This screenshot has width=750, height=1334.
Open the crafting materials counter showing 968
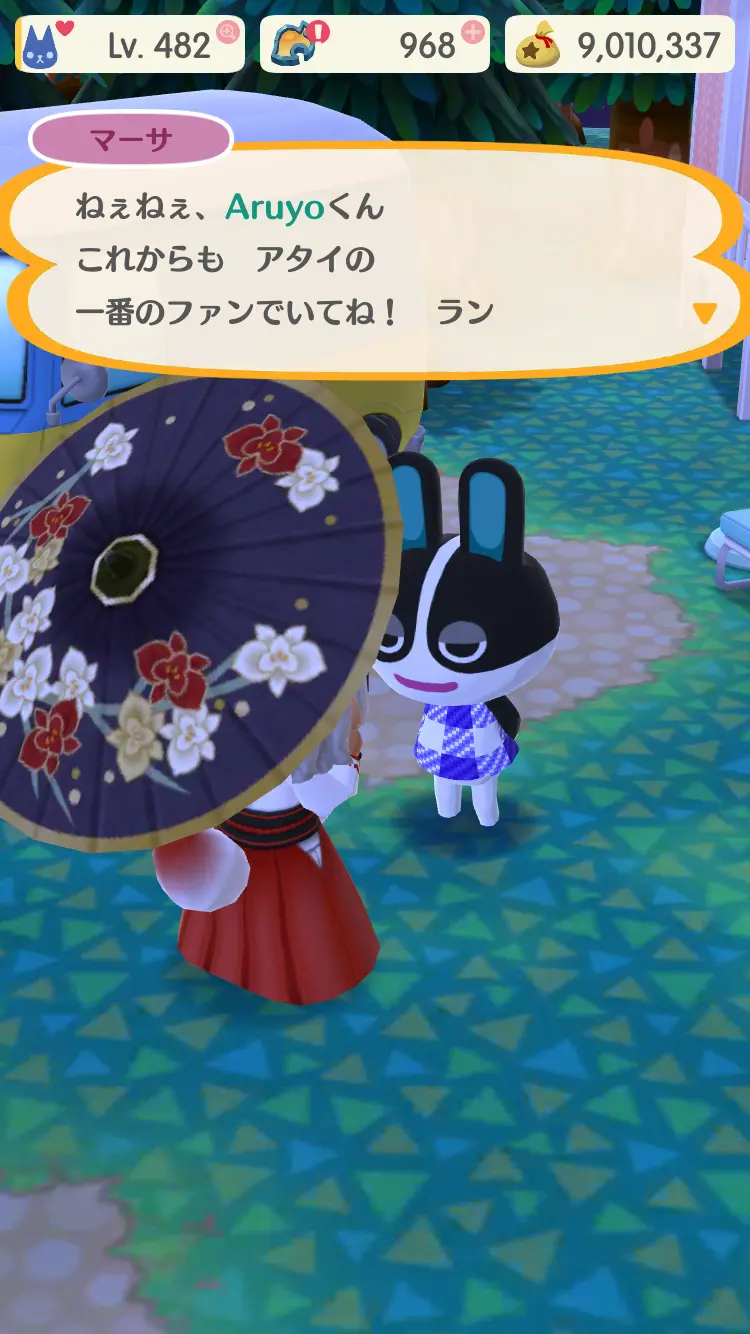coord(375,45)
